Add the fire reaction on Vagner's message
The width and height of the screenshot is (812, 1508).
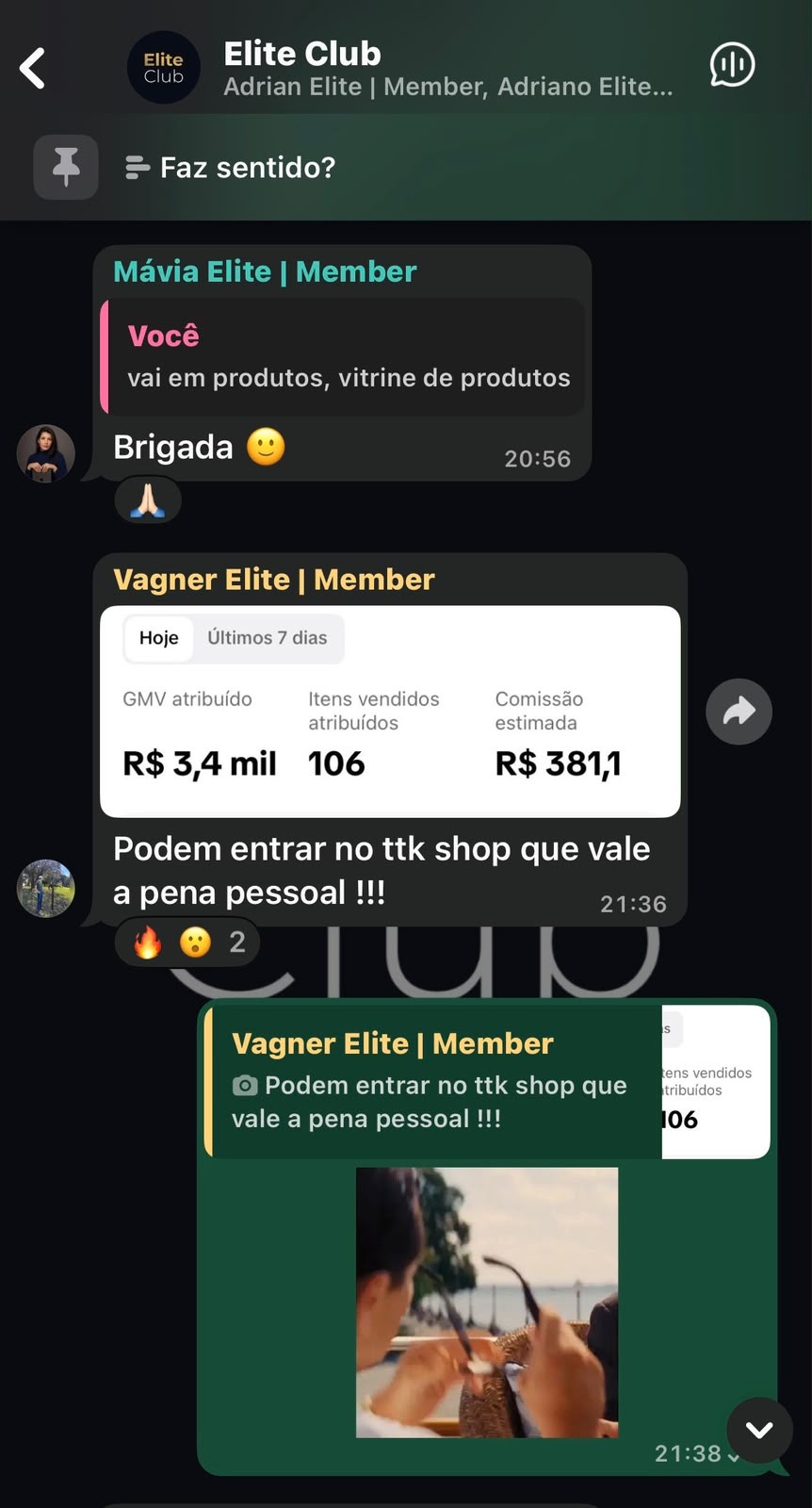tap(148, 942)
